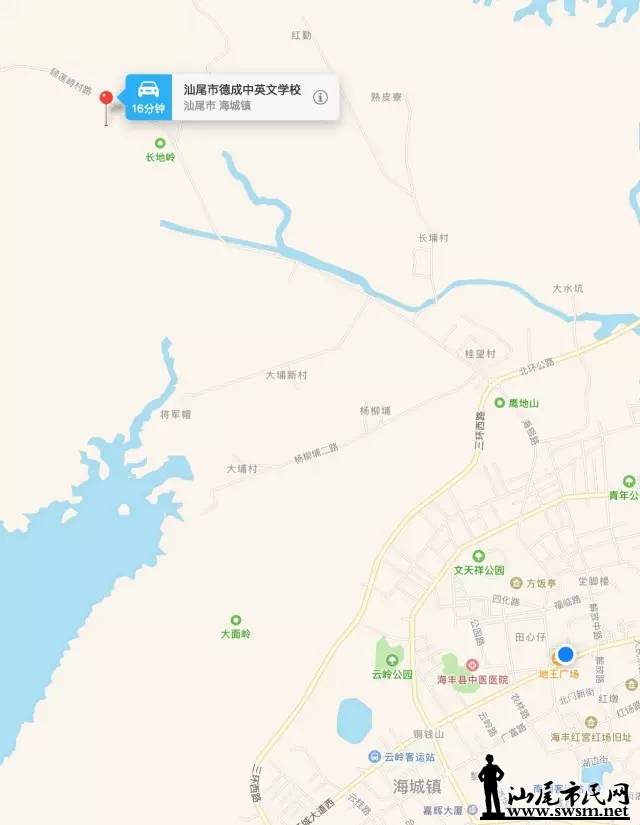
Task: Select 文天祥公园 on the map
Action: click(478, 556)
